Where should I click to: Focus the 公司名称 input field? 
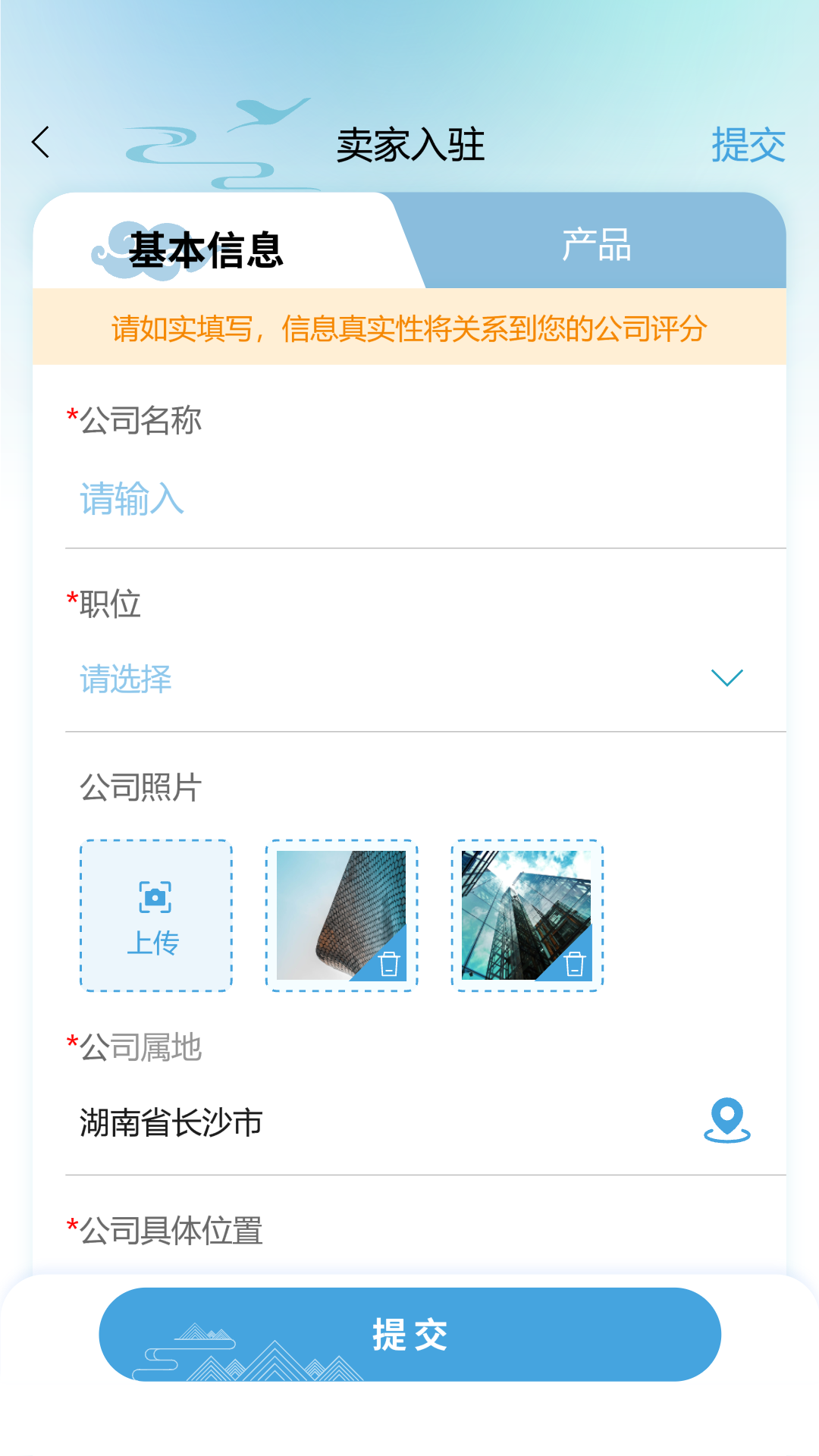[x=409, y=499]
